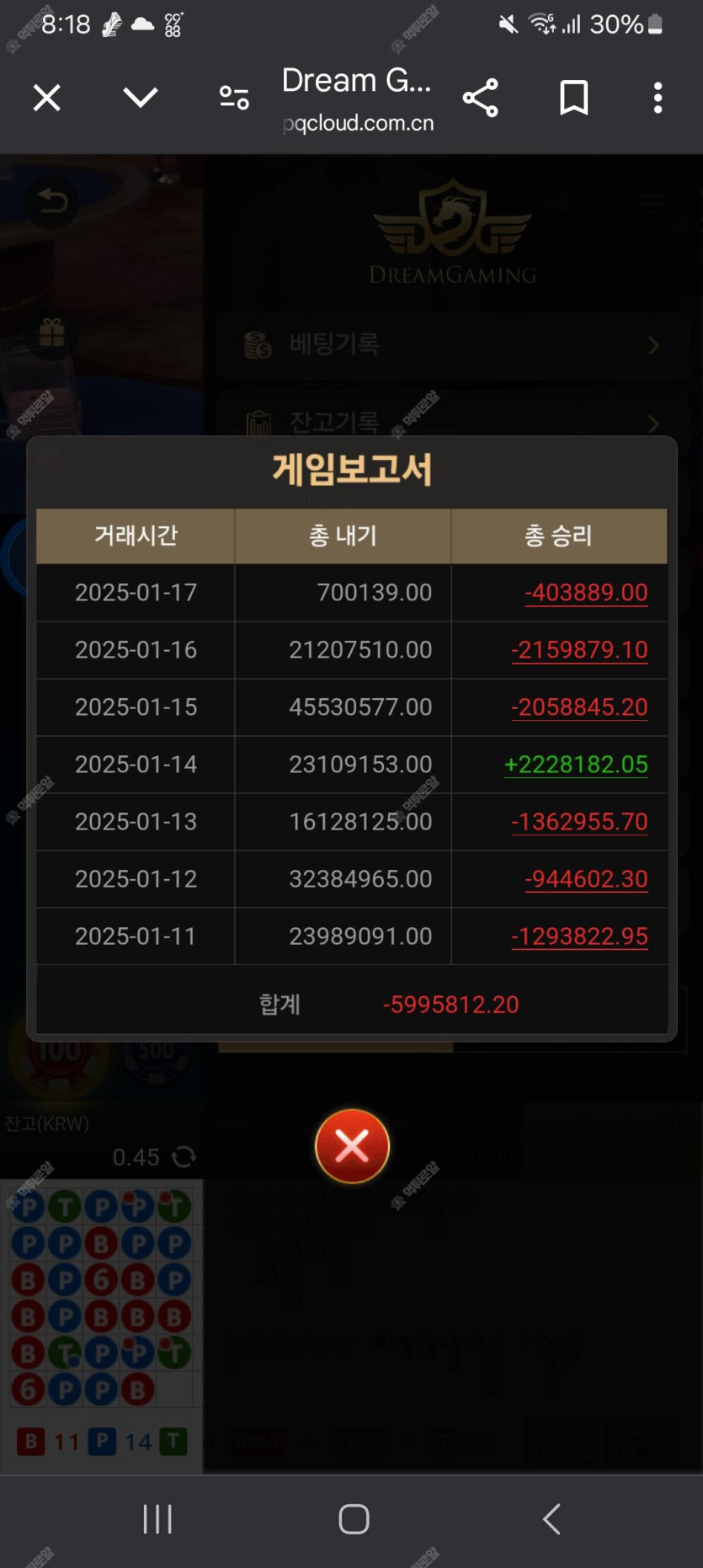Viewport: 703px width, 1568px height.
Task: Open the 2025-01-13 win amount link
Action: click(579, 822)
